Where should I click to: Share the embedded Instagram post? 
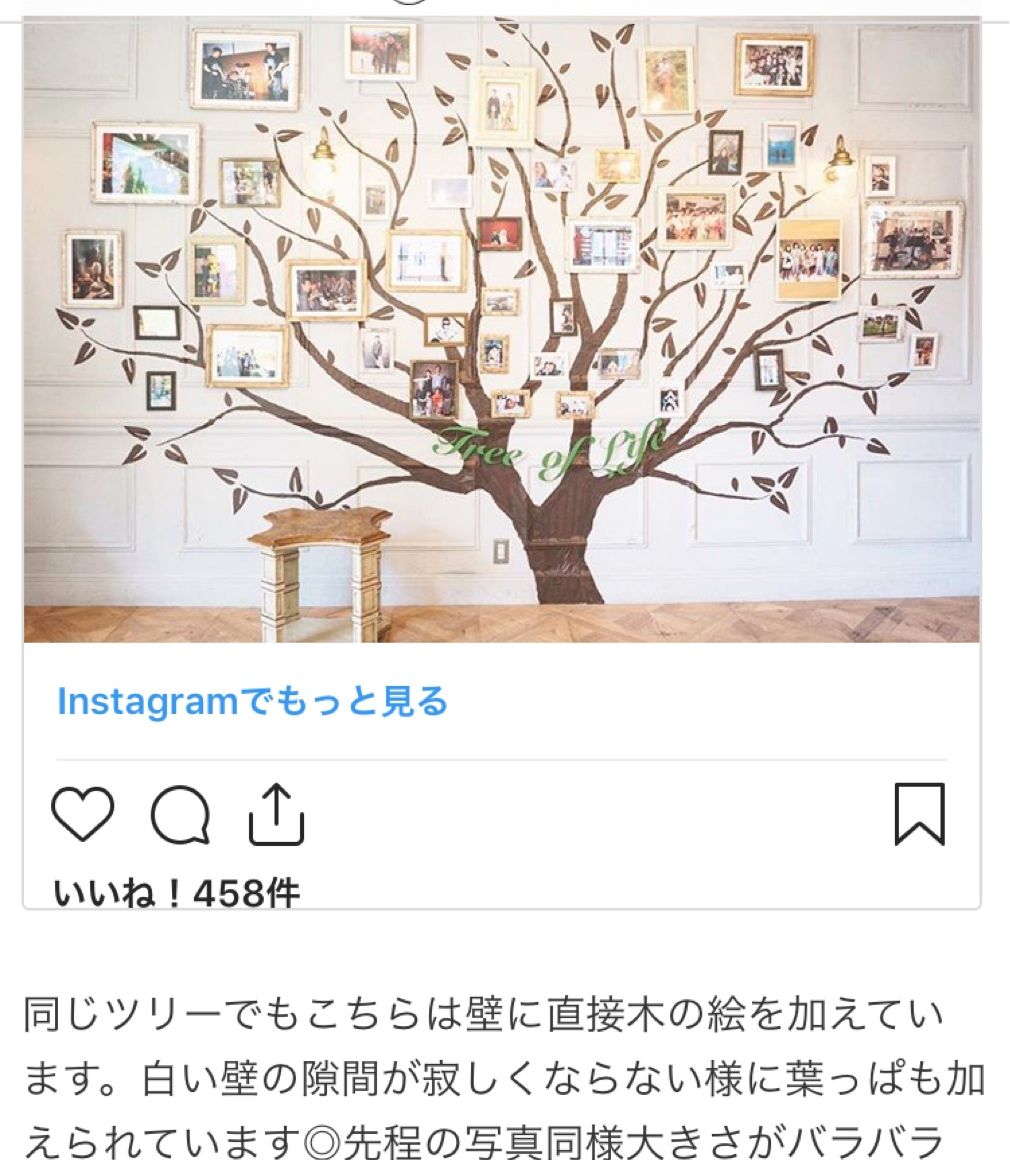pos(276,814)
